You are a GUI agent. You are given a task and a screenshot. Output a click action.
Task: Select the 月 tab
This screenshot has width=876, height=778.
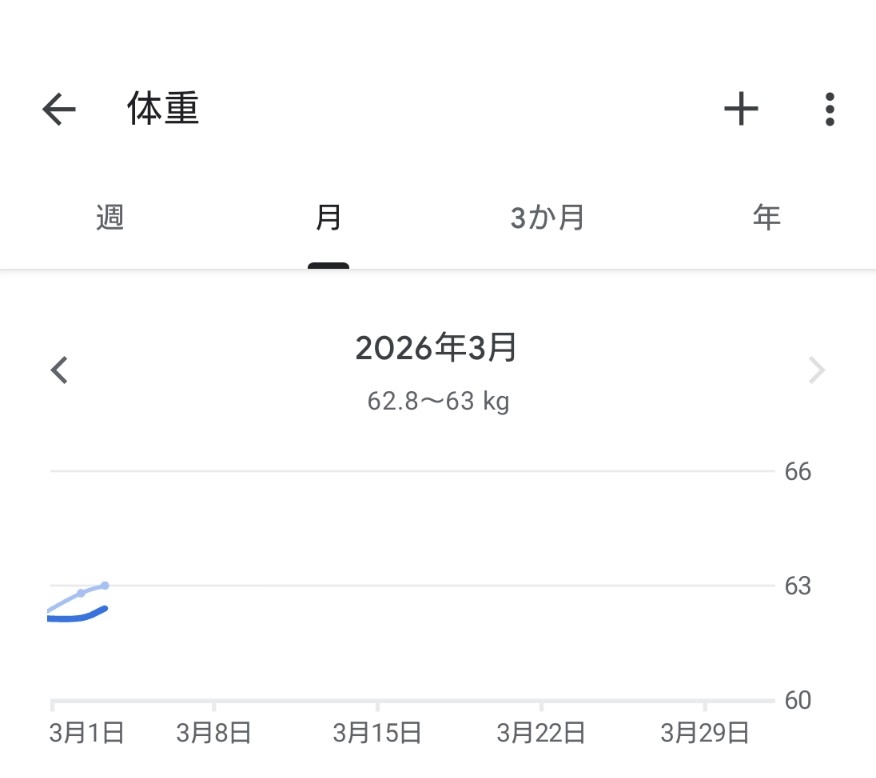(328, 217)
